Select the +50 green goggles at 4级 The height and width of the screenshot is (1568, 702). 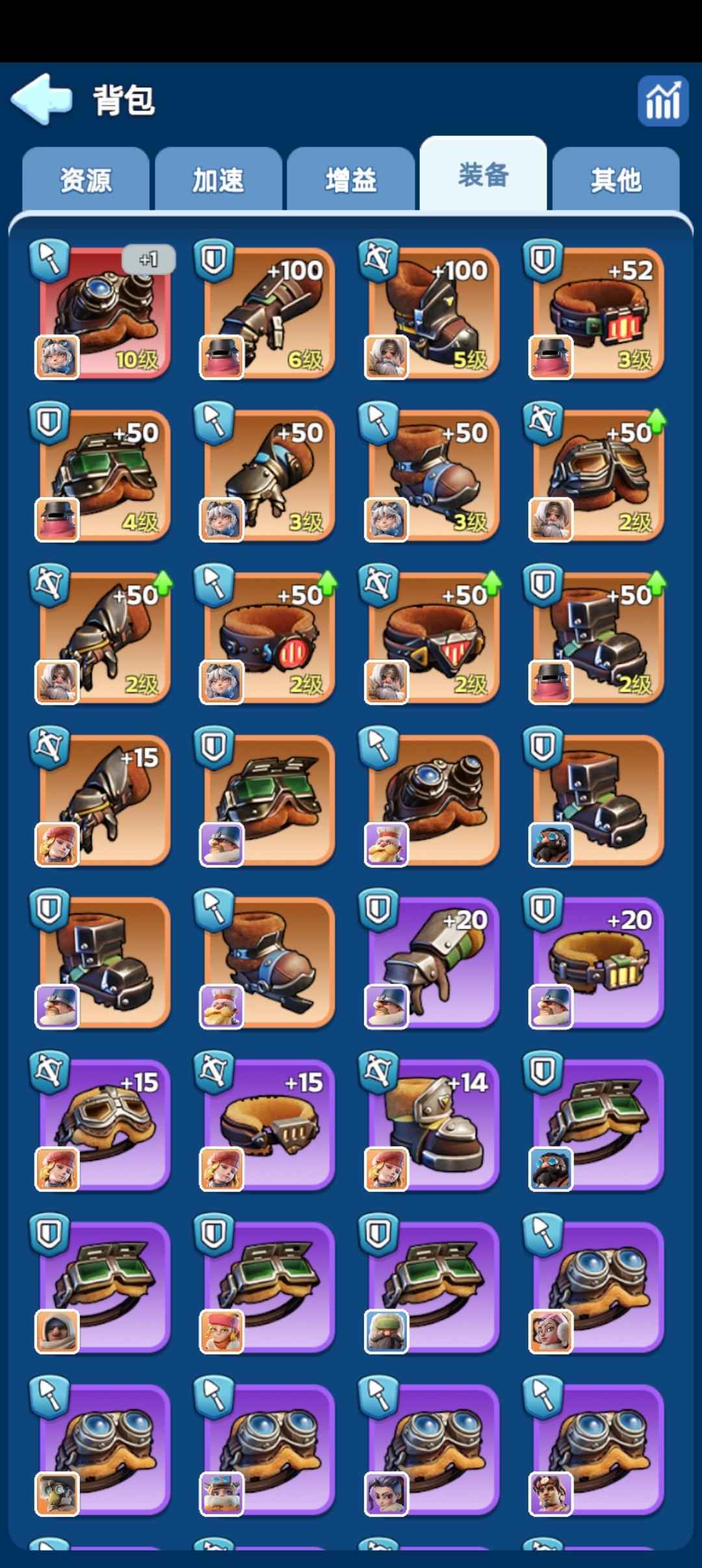point(104,475)
